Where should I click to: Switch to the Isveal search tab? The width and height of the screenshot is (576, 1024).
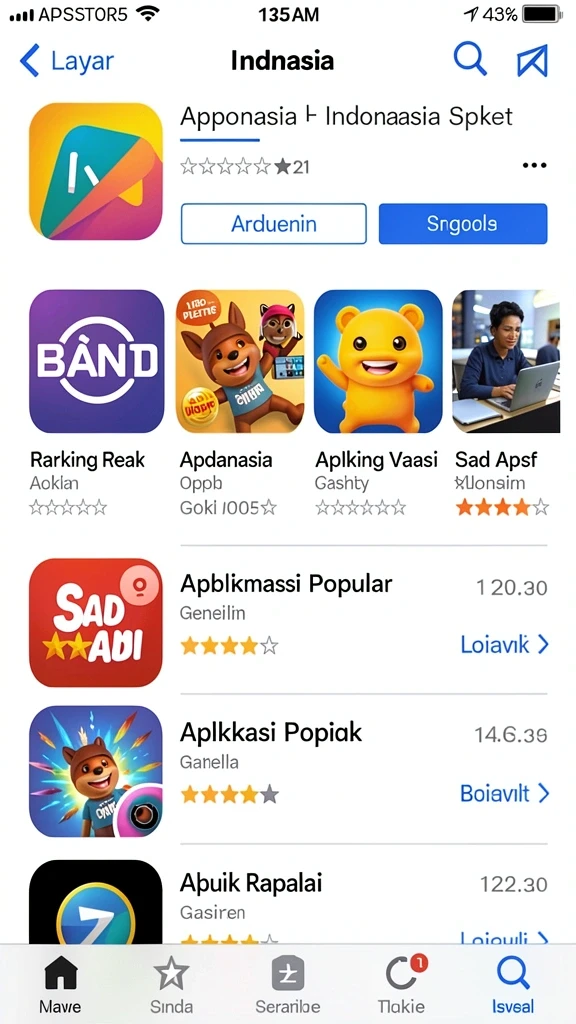513,986
